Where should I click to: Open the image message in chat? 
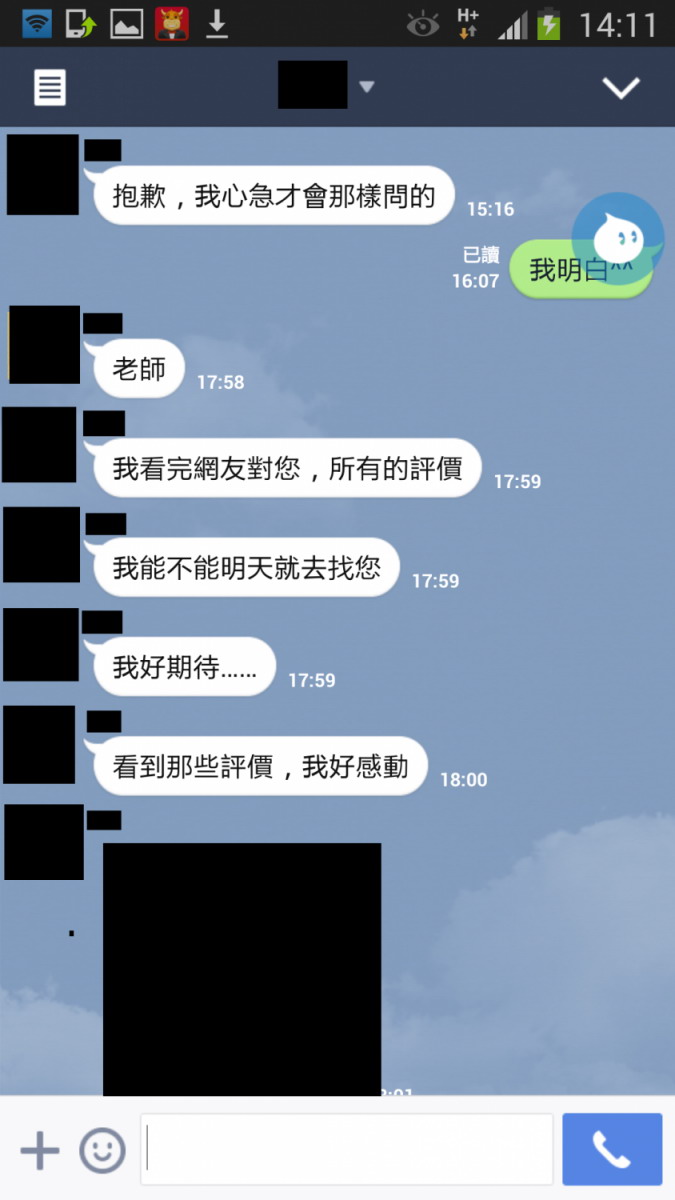coord(242,968)
